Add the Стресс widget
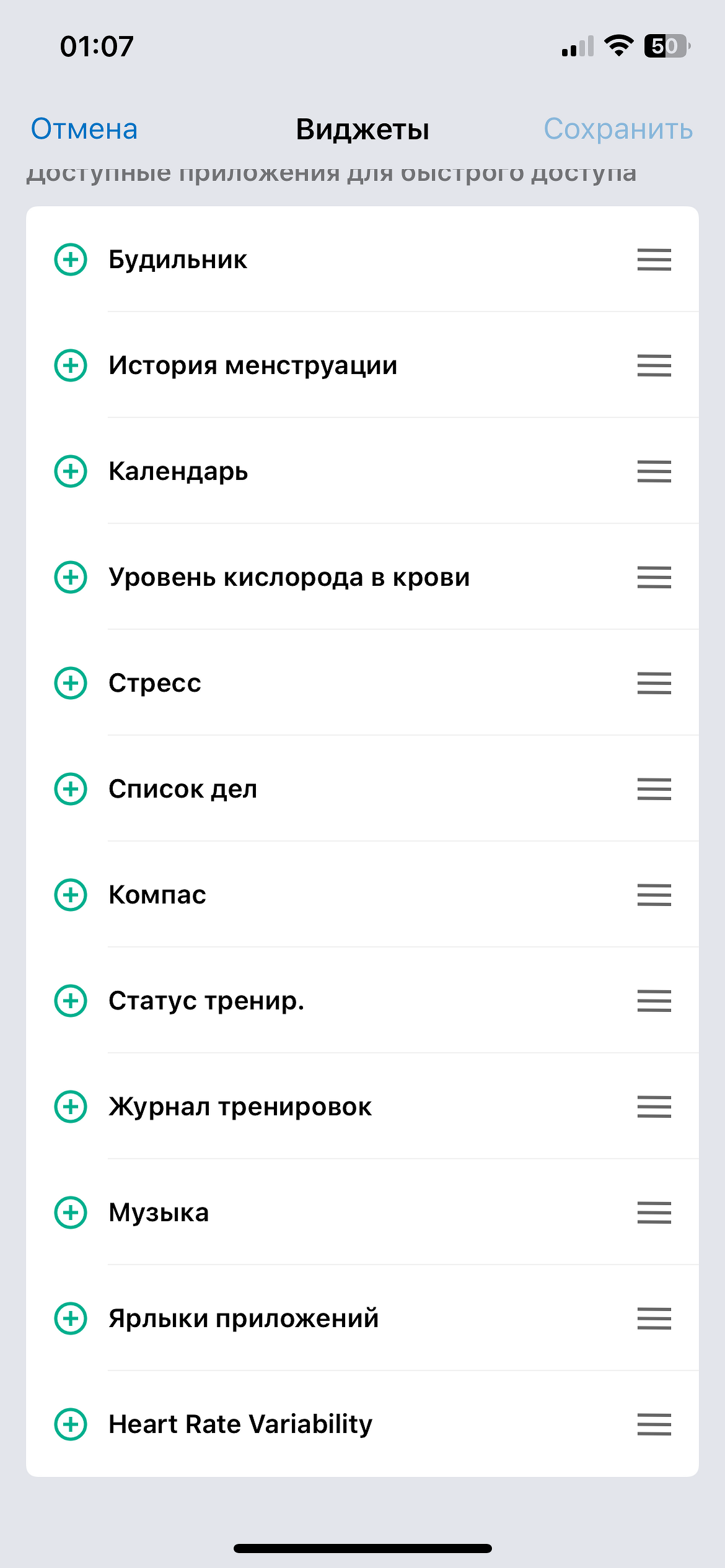725x1568 pixels. click(x=71, y=683)
